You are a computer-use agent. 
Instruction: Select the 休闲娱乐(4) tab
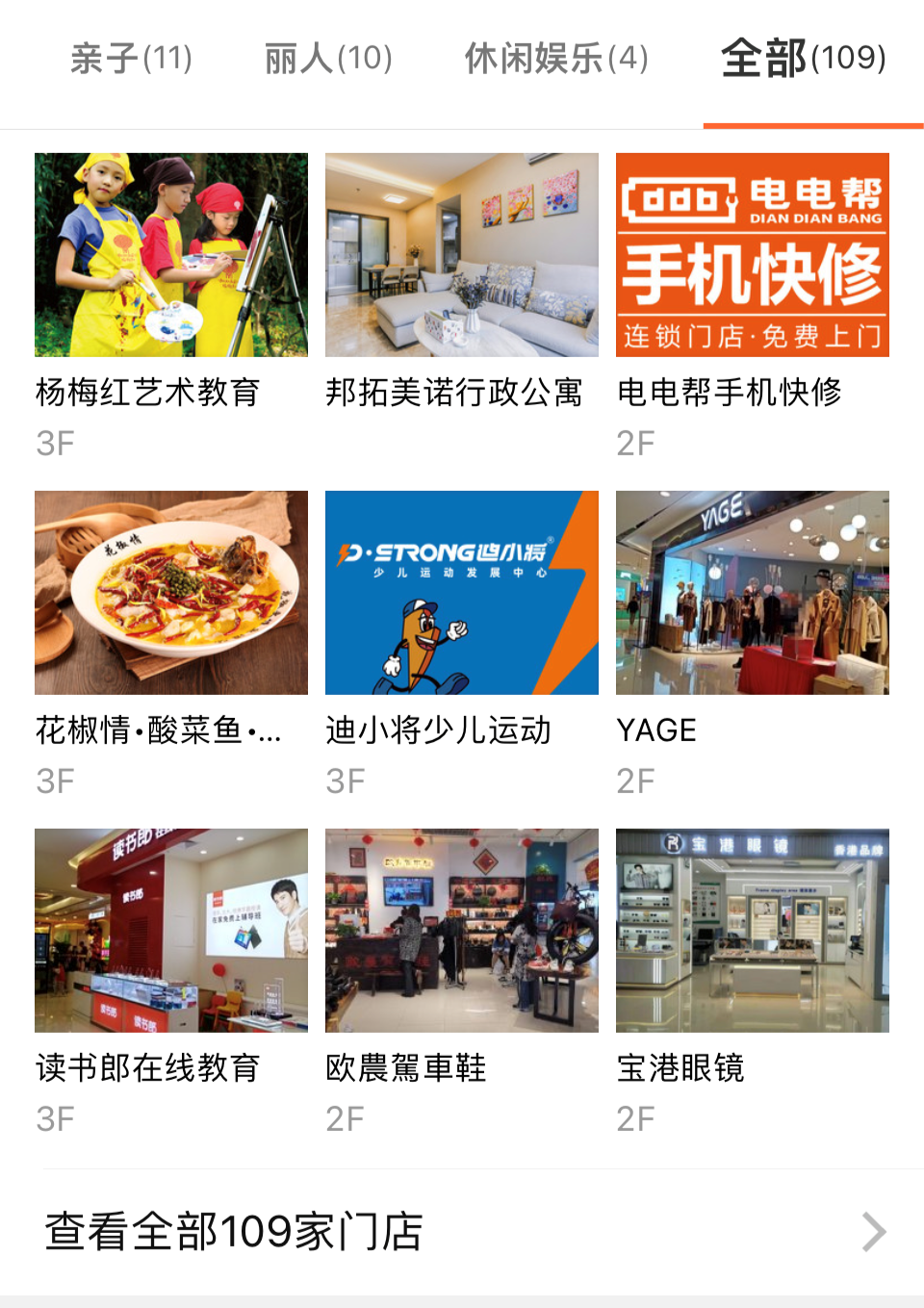556,59
